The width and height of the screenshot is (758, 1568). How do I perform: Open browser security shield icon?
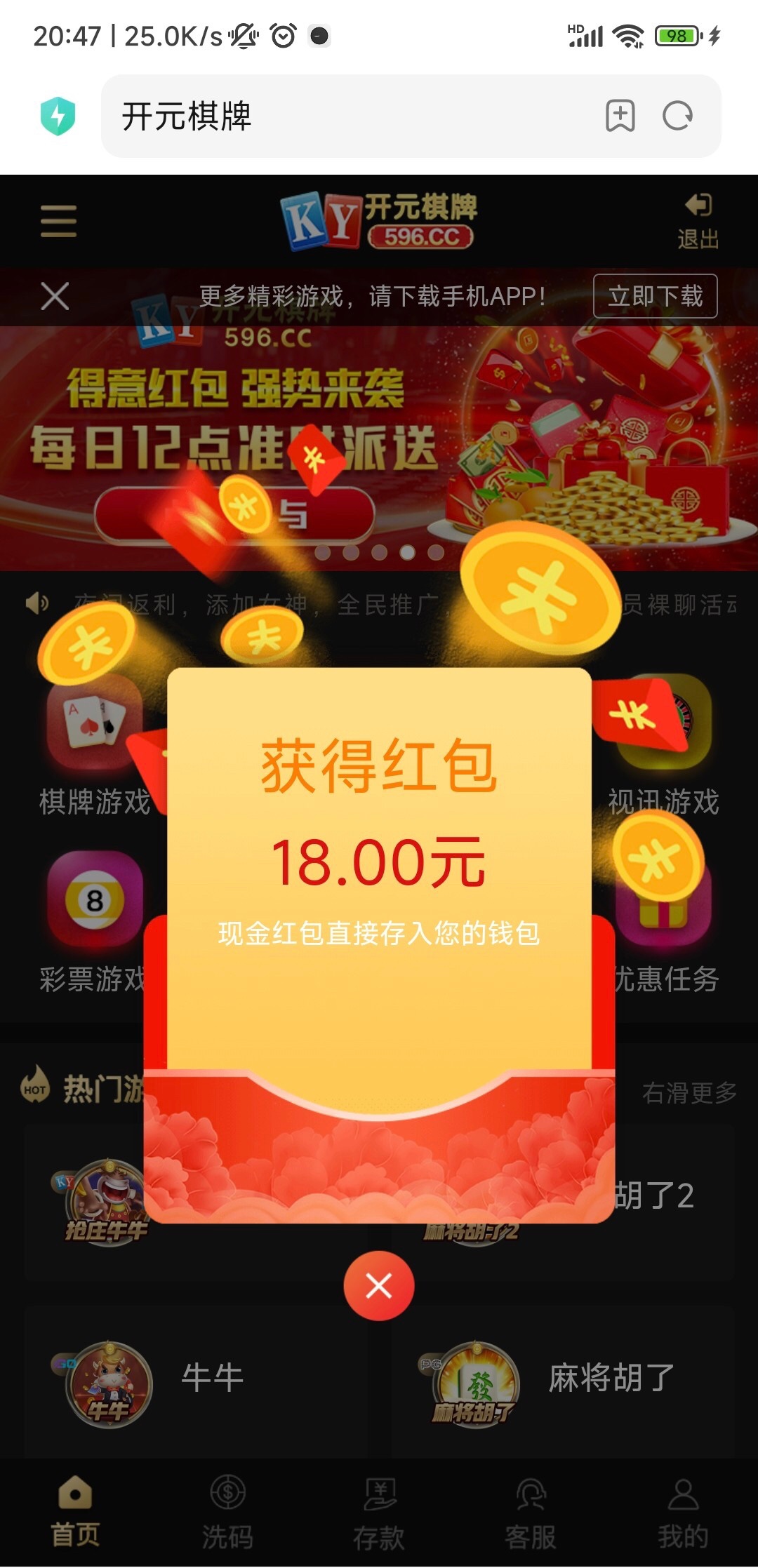(x=58, y=116)
